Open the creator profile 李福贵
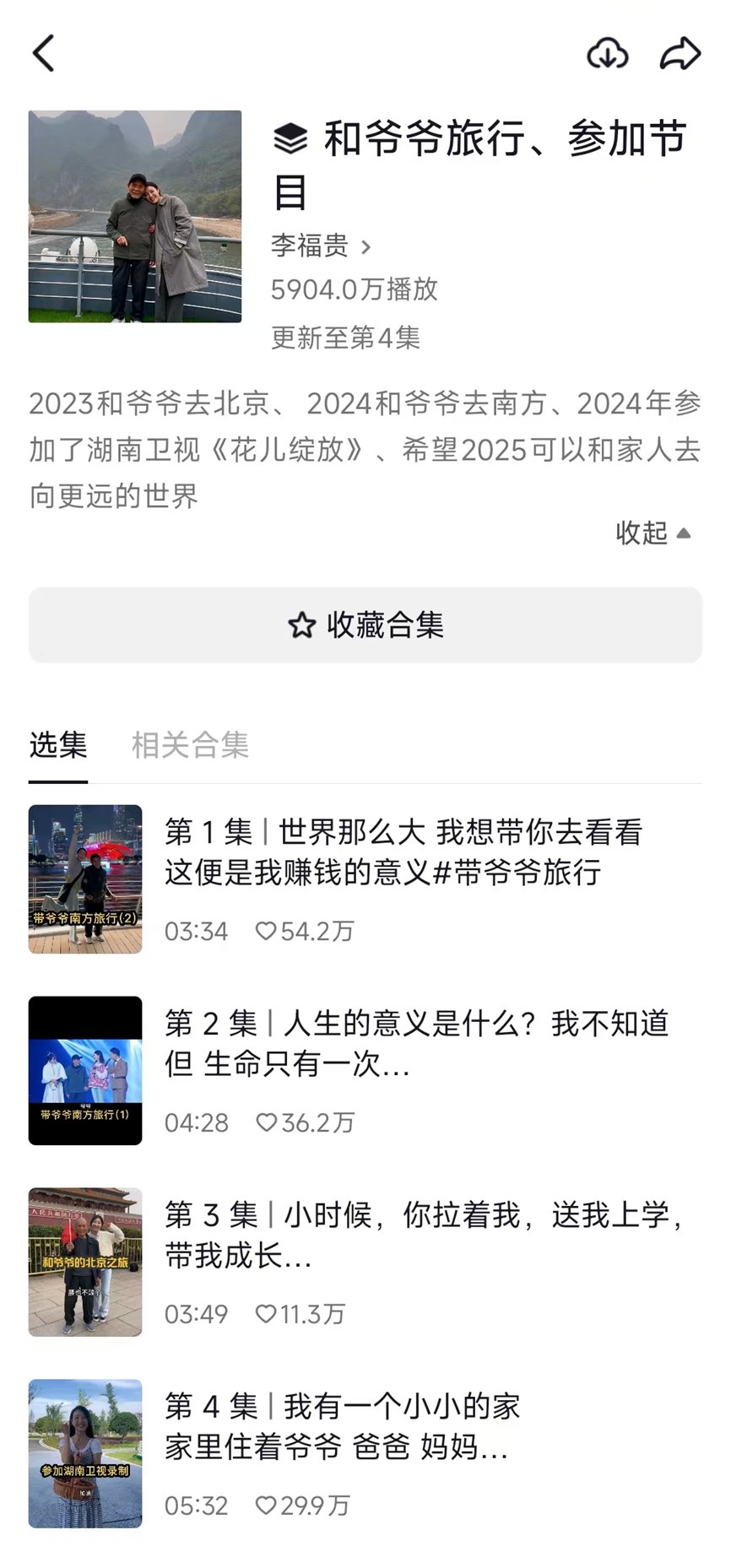The width and height of the screenshot is (731, 1568). click(321, 246)
